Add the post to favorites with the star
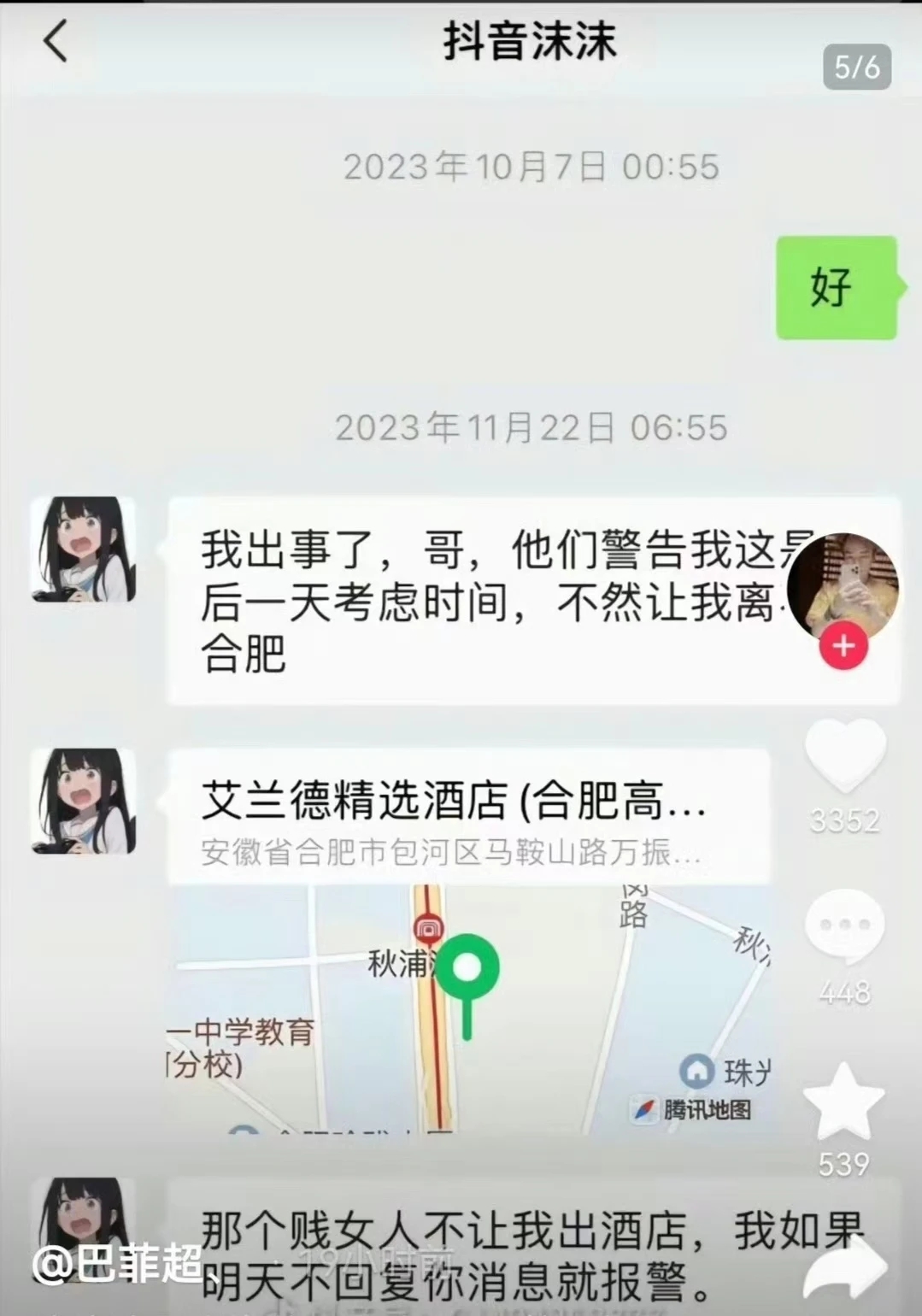This screenshot has width=922, height=1316. pyautogui.click(x=843, y=1102)
